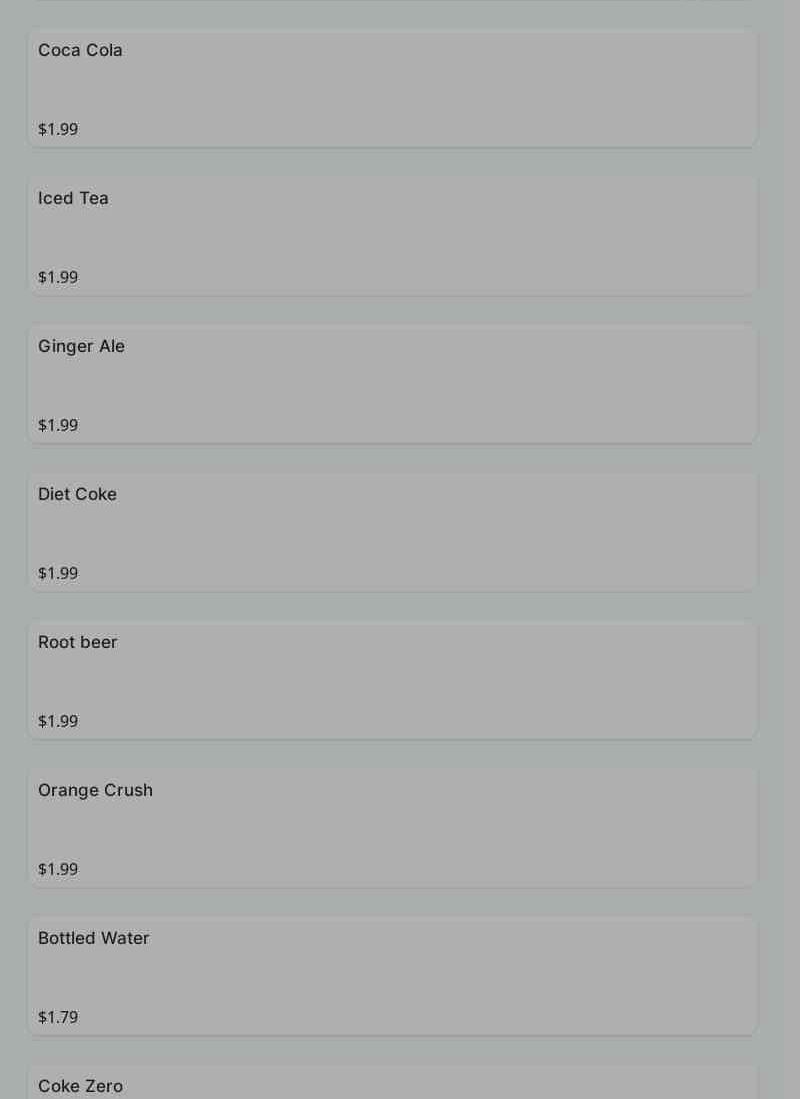Screen dimensions: 800x1099
Task: Choose Ginger Ale from the menu
Action: (392, 384)
